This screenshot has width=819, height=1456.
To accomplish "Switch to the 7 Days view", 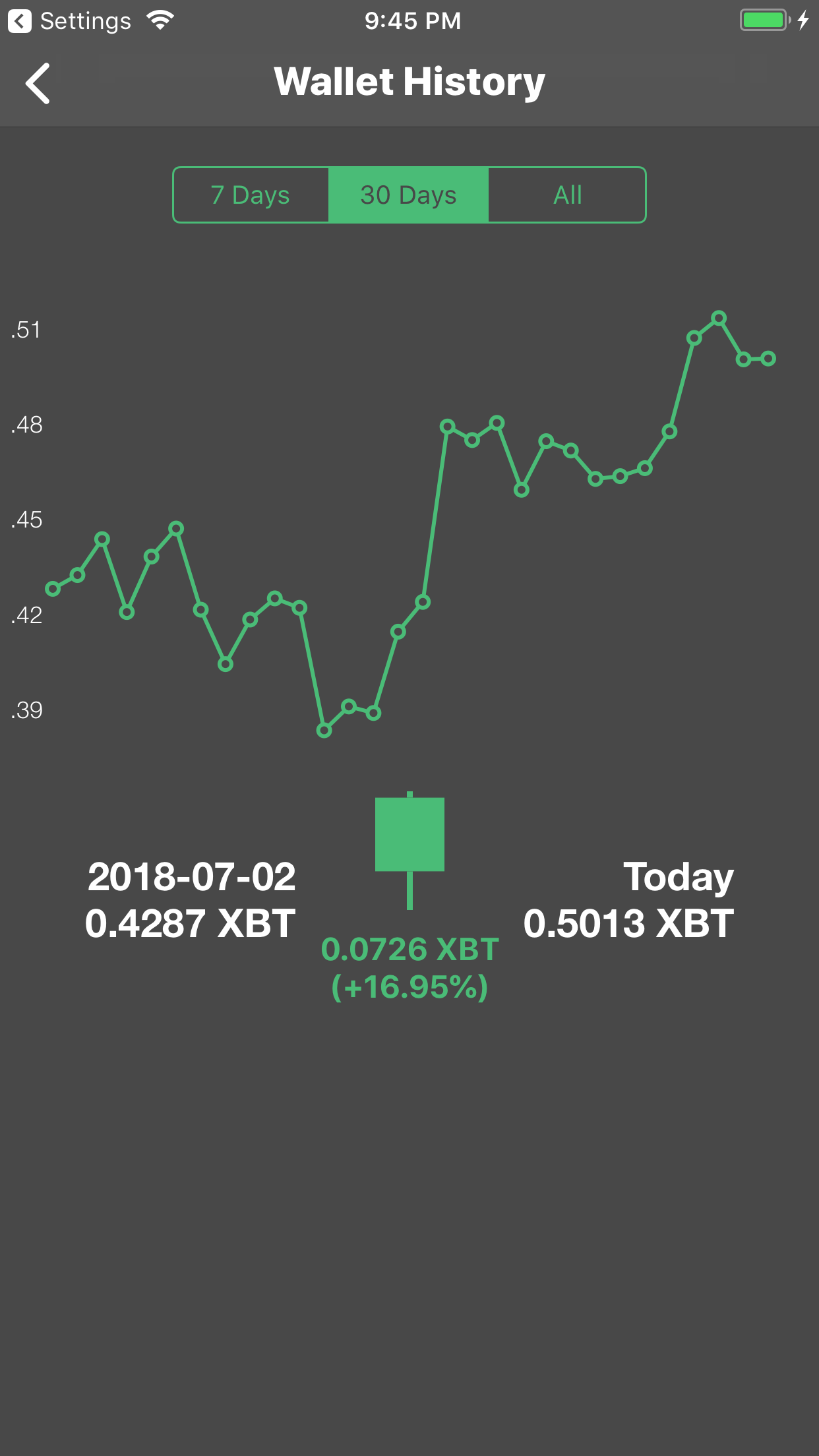I will [251, 195].
